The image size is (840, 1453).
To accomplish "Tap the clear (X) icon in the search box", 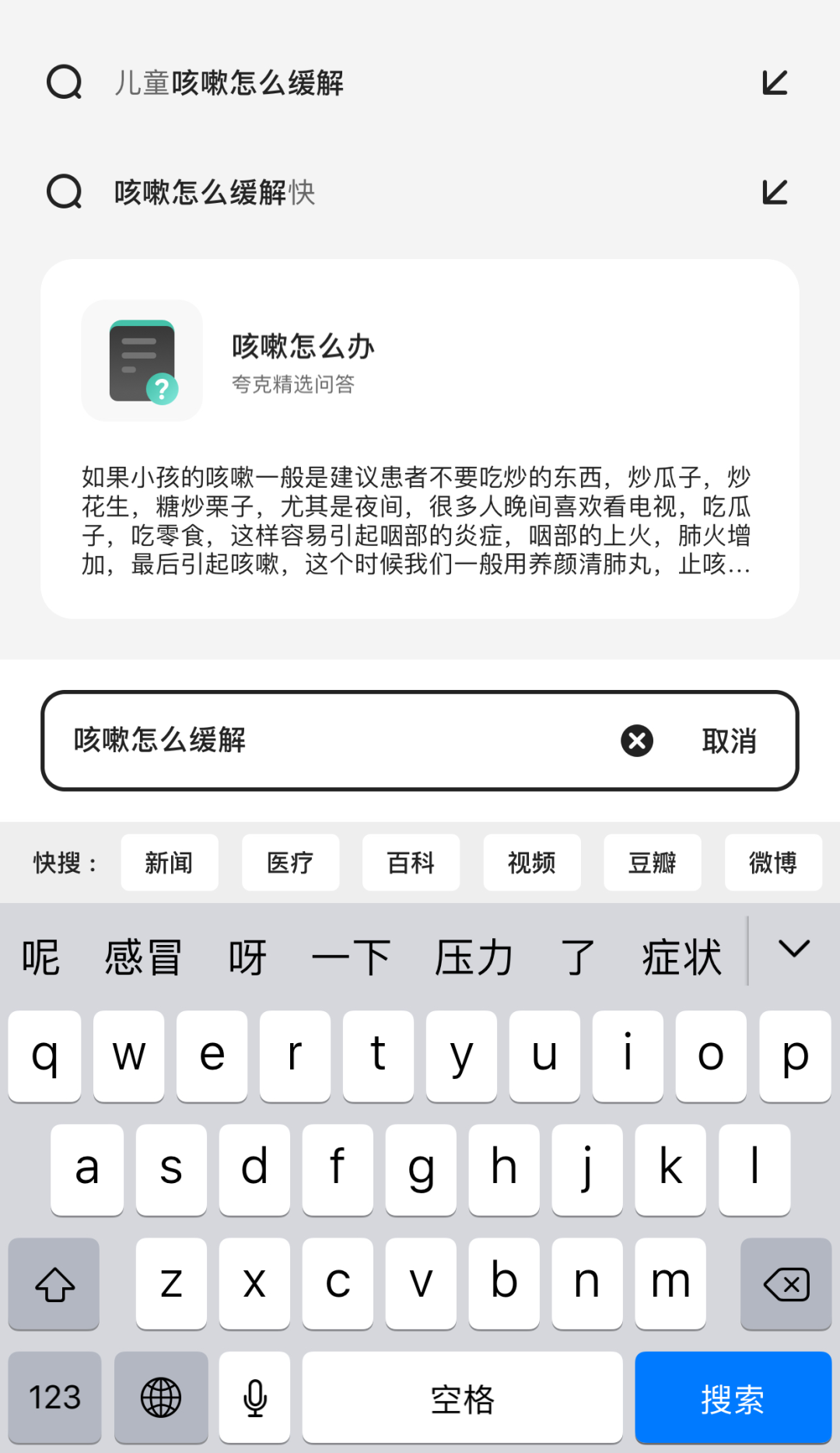I will pyautogui.click(x=637, y=741).
